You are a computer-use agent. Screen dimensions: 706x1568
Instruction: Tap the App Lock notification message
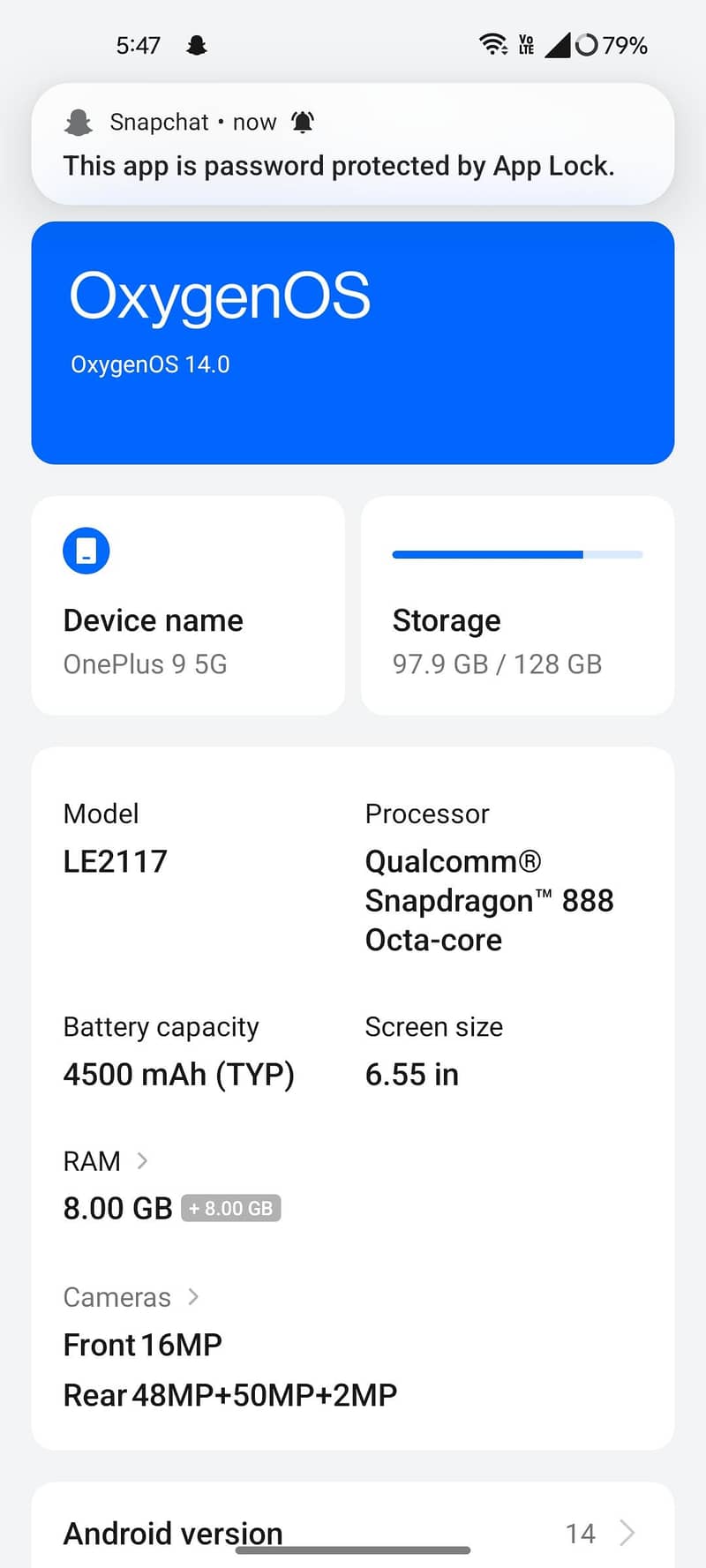tap(339, 166)
